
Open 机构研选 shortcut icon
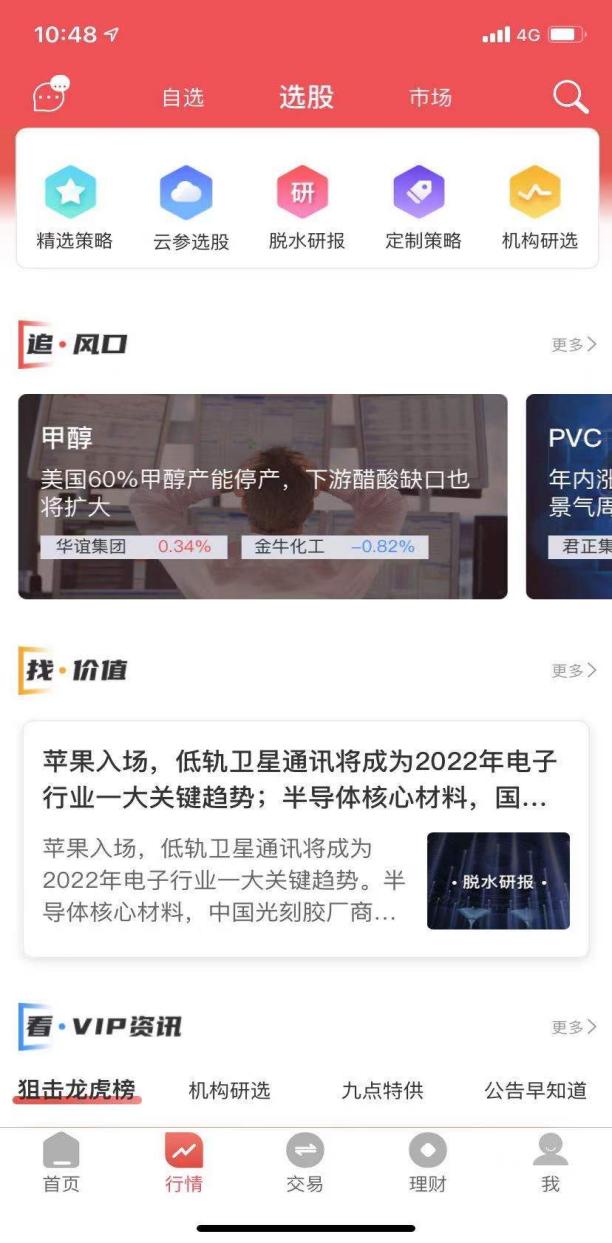click(x=539, y=195)
